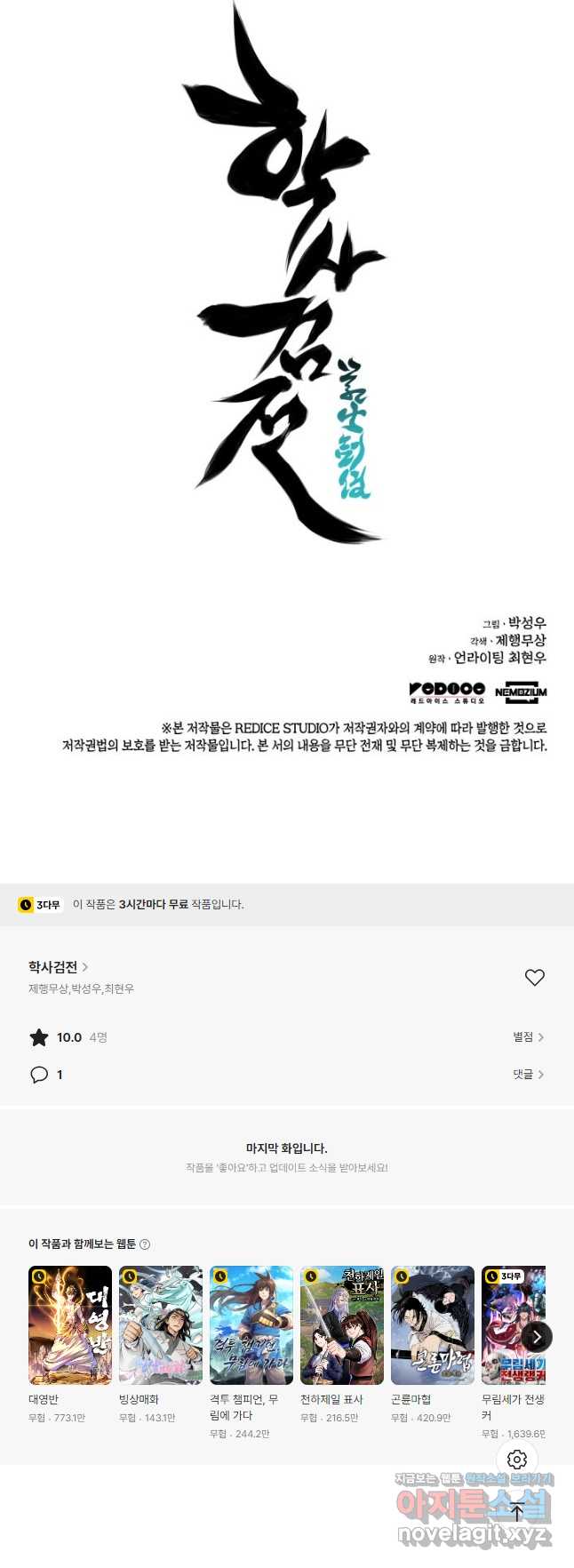The height and width of the screenshot is (1568, 574).
Task: Open the 댓글 comments page
Action: click(528, 1074)
